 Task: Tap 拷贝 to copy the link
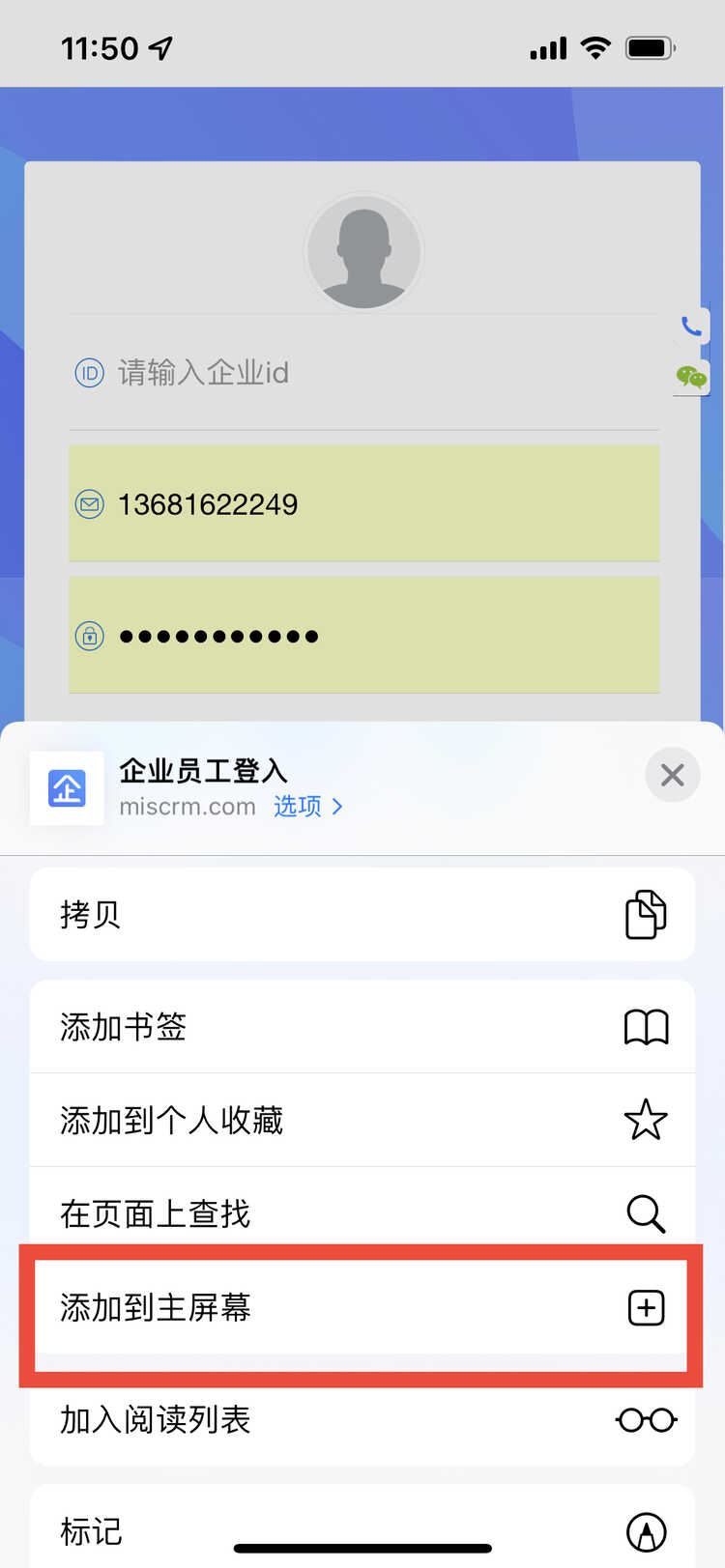pos(362,914)
